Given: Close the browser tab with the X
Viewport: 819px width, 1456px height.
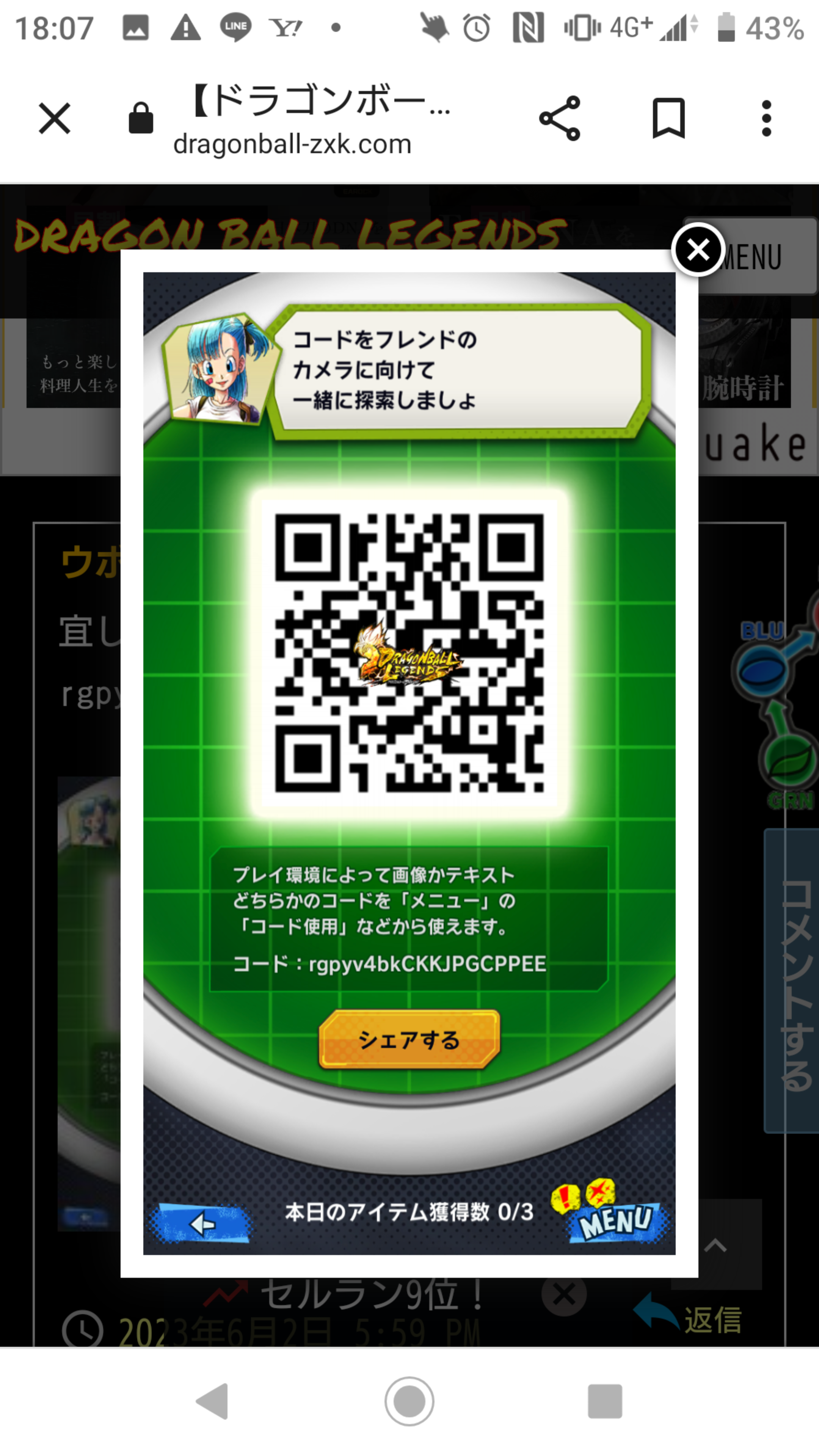Looking at the screenshot, I should point(54,119).
